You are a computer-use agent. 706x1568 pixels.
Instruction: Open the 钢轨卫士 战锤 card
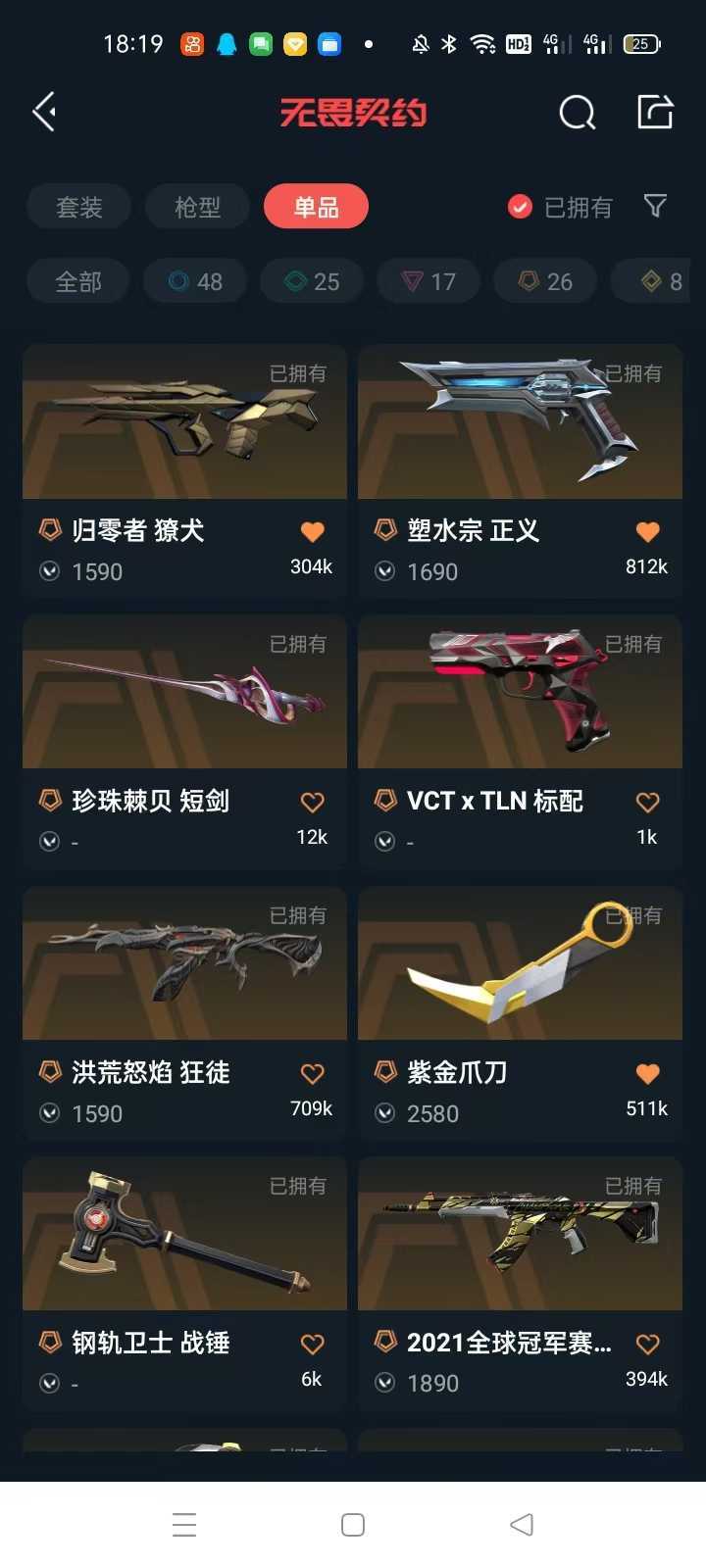184,1284
